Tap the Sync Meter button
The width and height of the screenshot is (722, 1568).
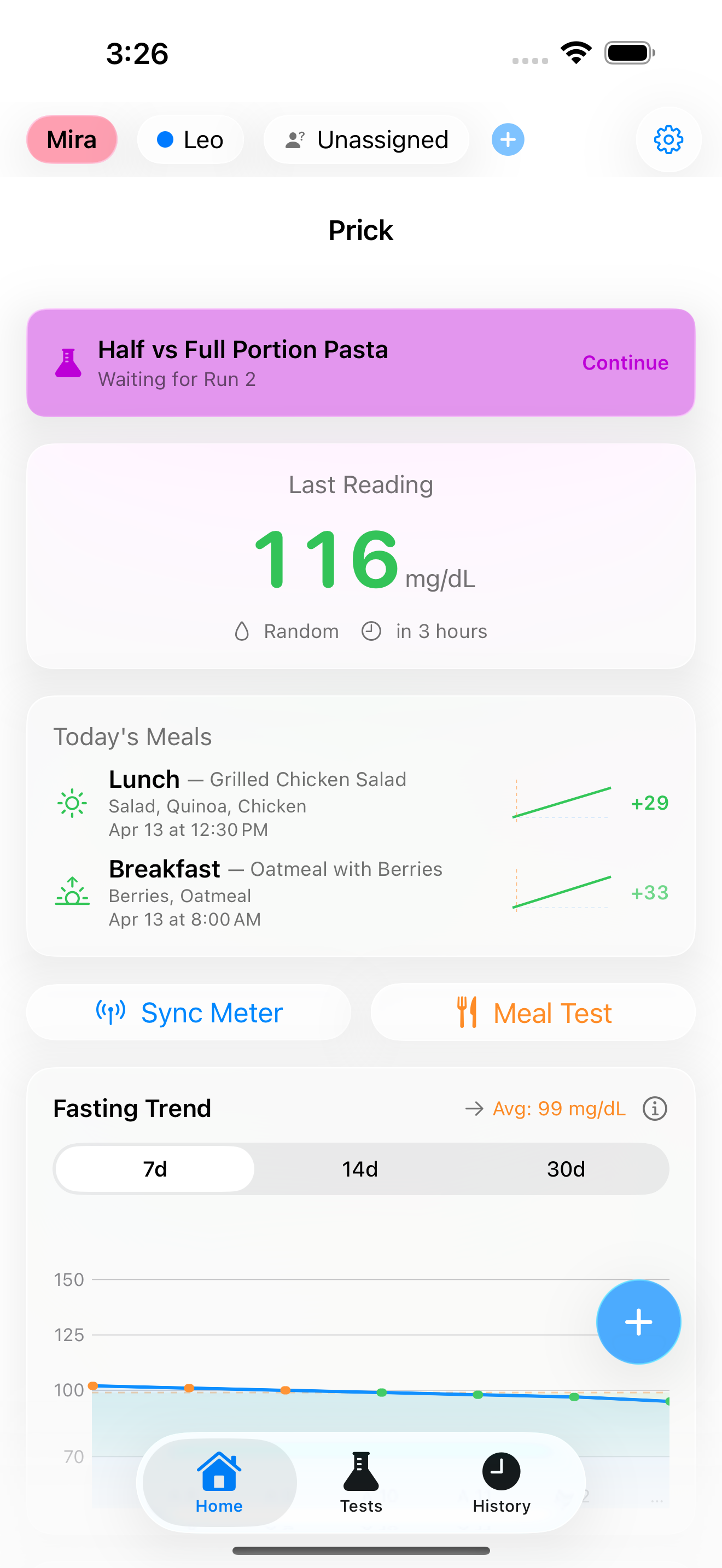point(188,1013)
